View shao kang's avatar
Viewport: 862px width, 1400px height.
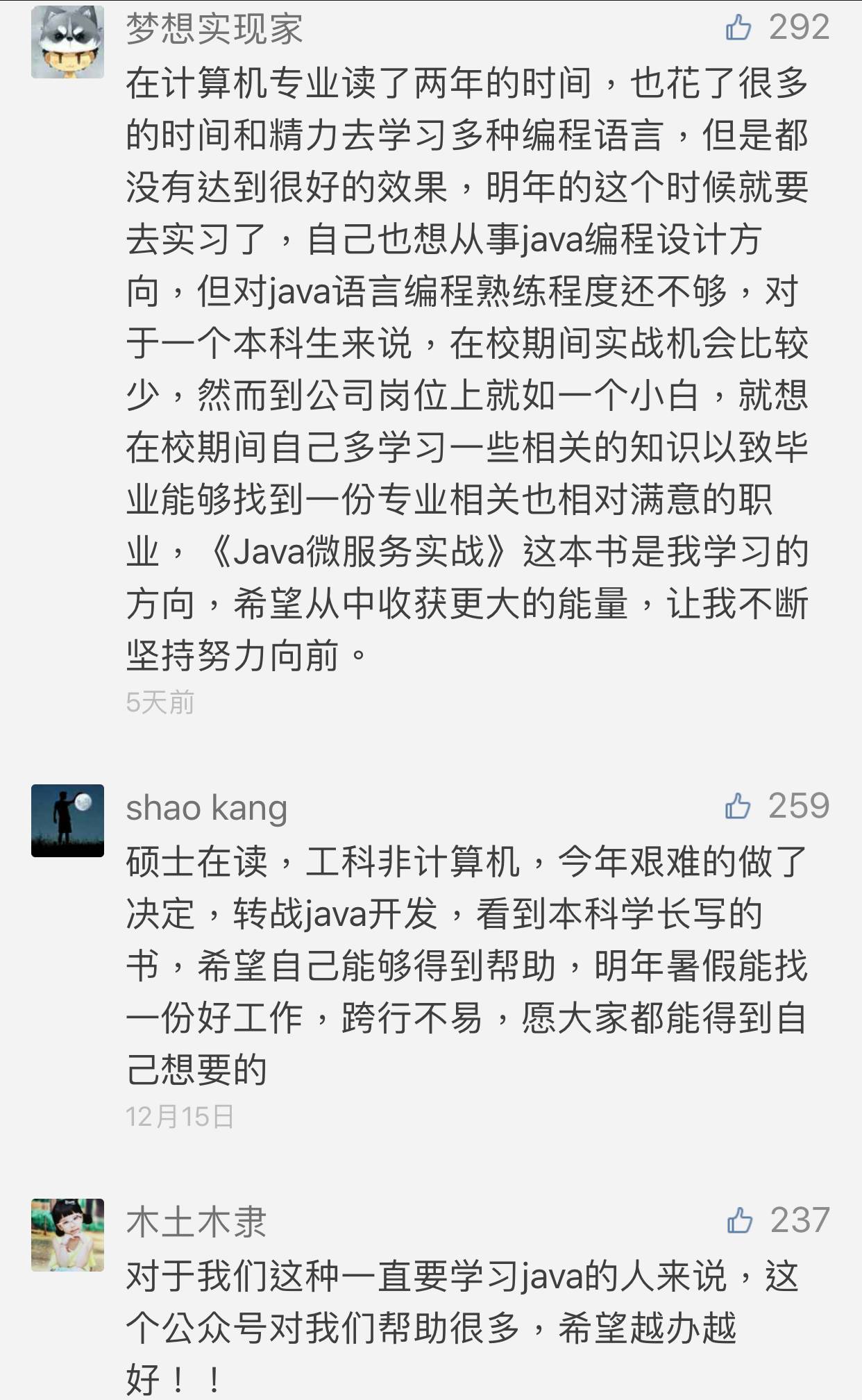(x=67, y=820)
